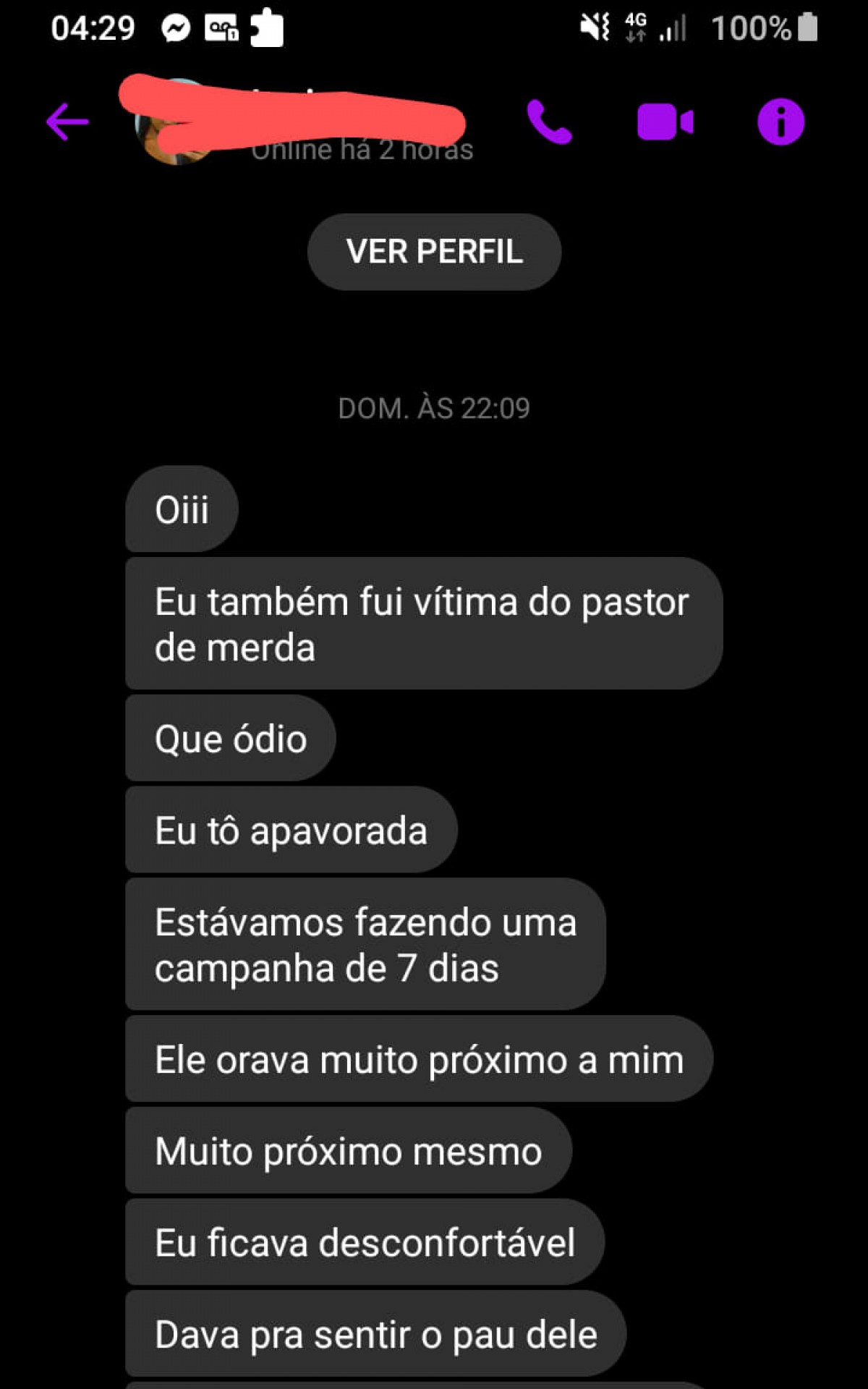
Task: Tap the 'DOM. ÀS 22:09' timestamp
Action: point(434,407)
